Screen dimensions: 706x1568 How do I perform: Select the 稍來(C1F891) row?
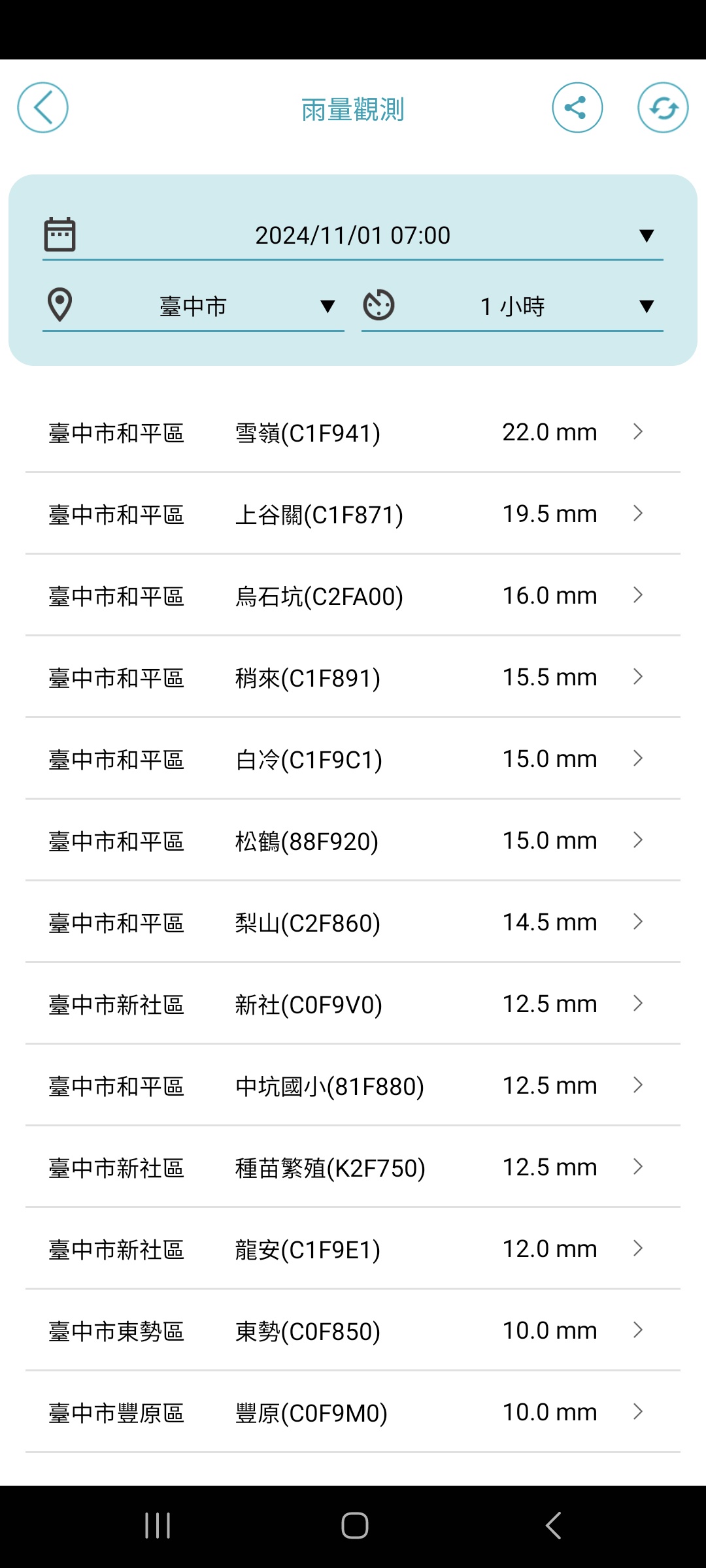click(353, 677)
